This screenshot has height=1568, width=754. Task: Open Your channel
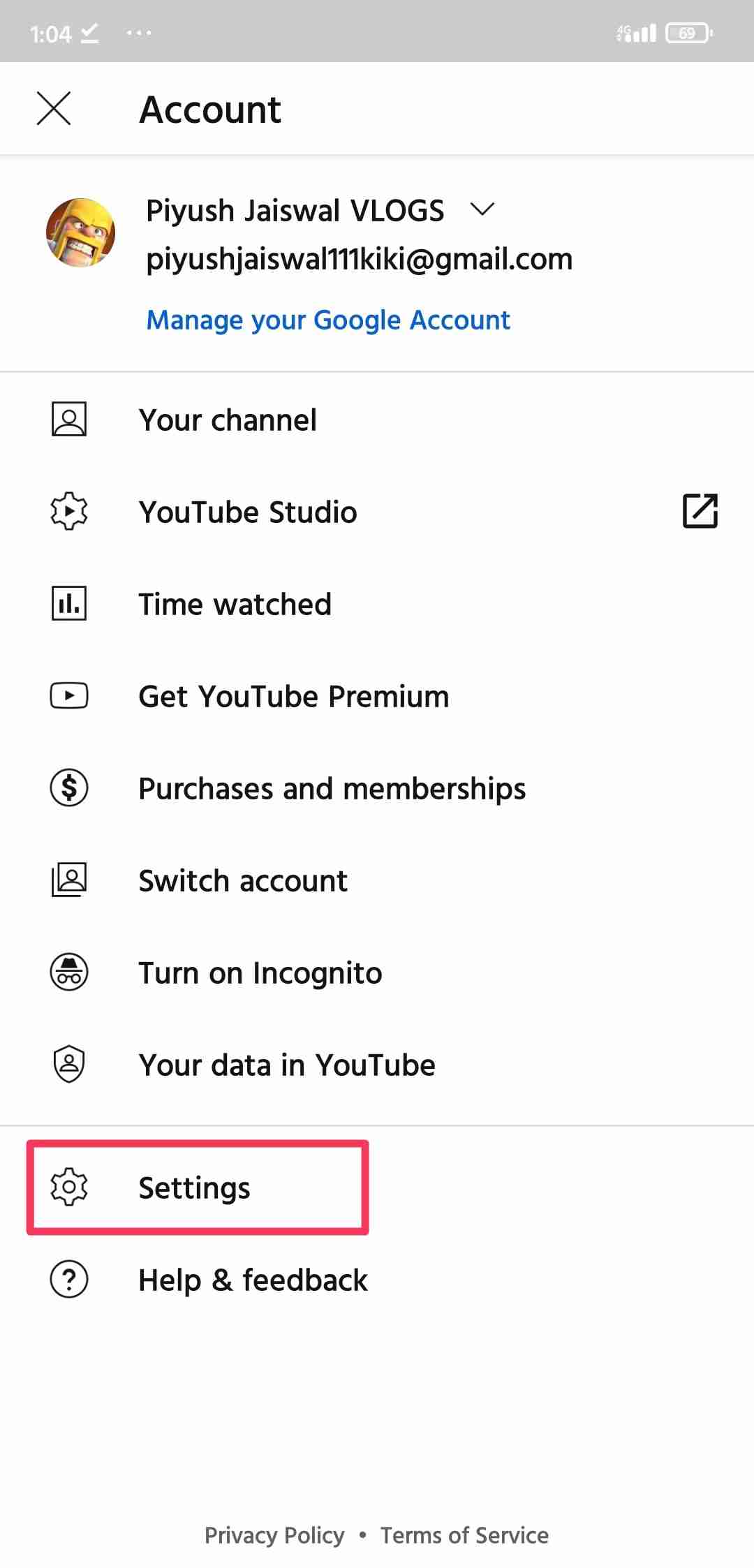coord(228,420)
